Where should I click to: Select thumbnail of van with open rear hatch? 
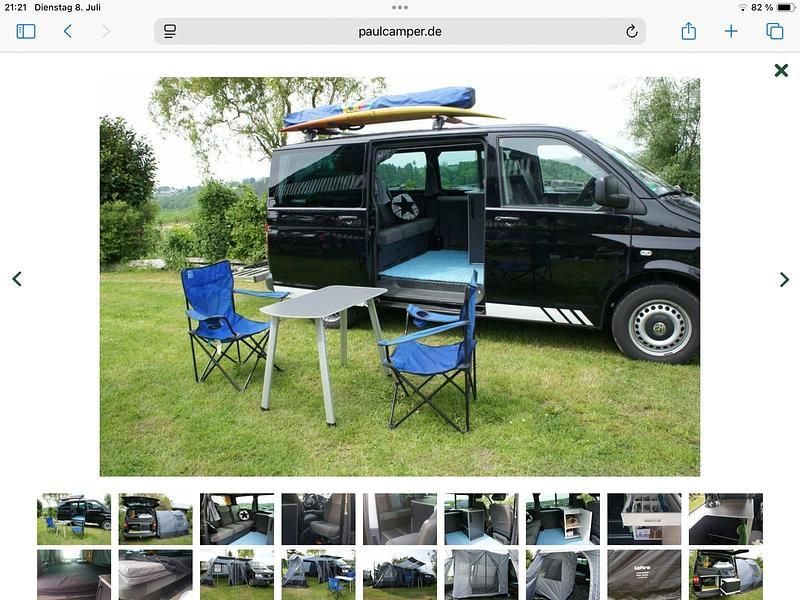[x=155, y=519]
